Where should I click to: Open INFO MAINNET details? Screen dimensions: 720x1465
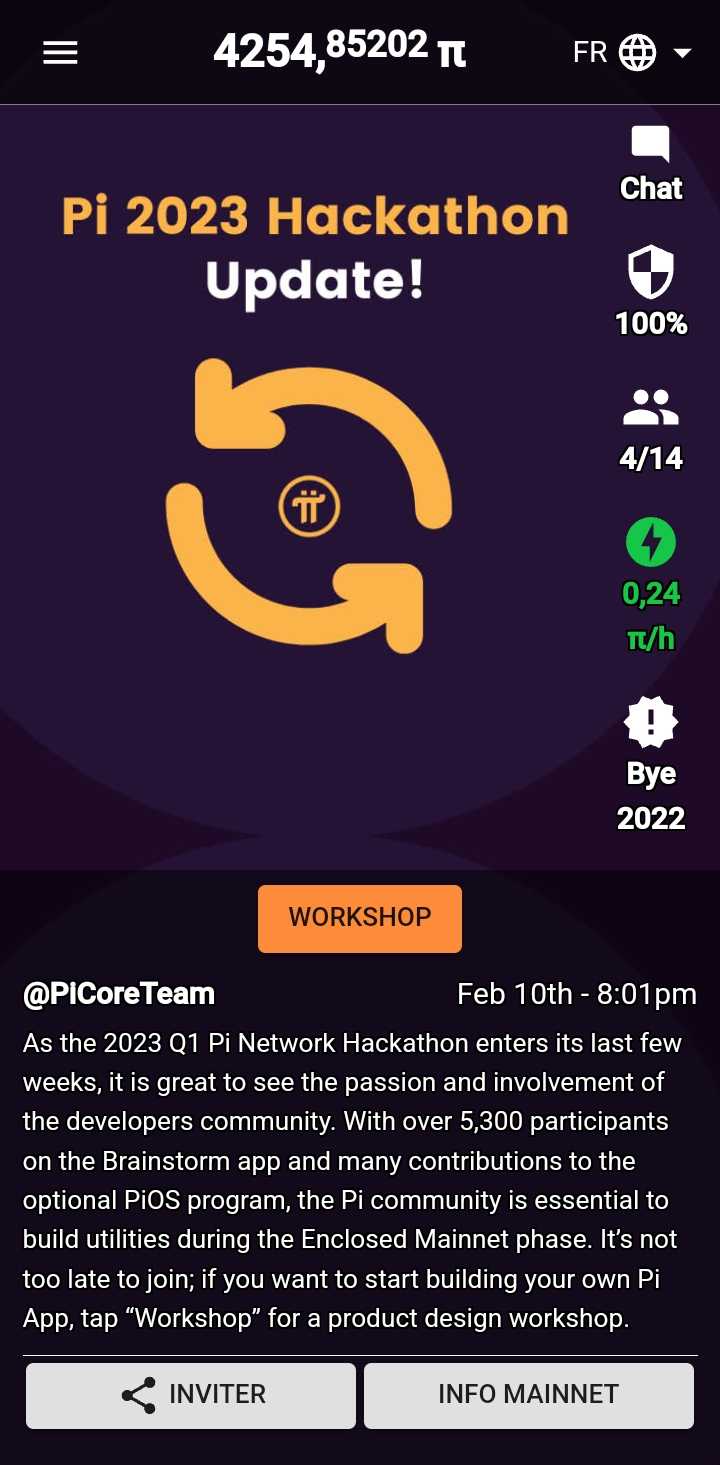[x=528, y=1395]
